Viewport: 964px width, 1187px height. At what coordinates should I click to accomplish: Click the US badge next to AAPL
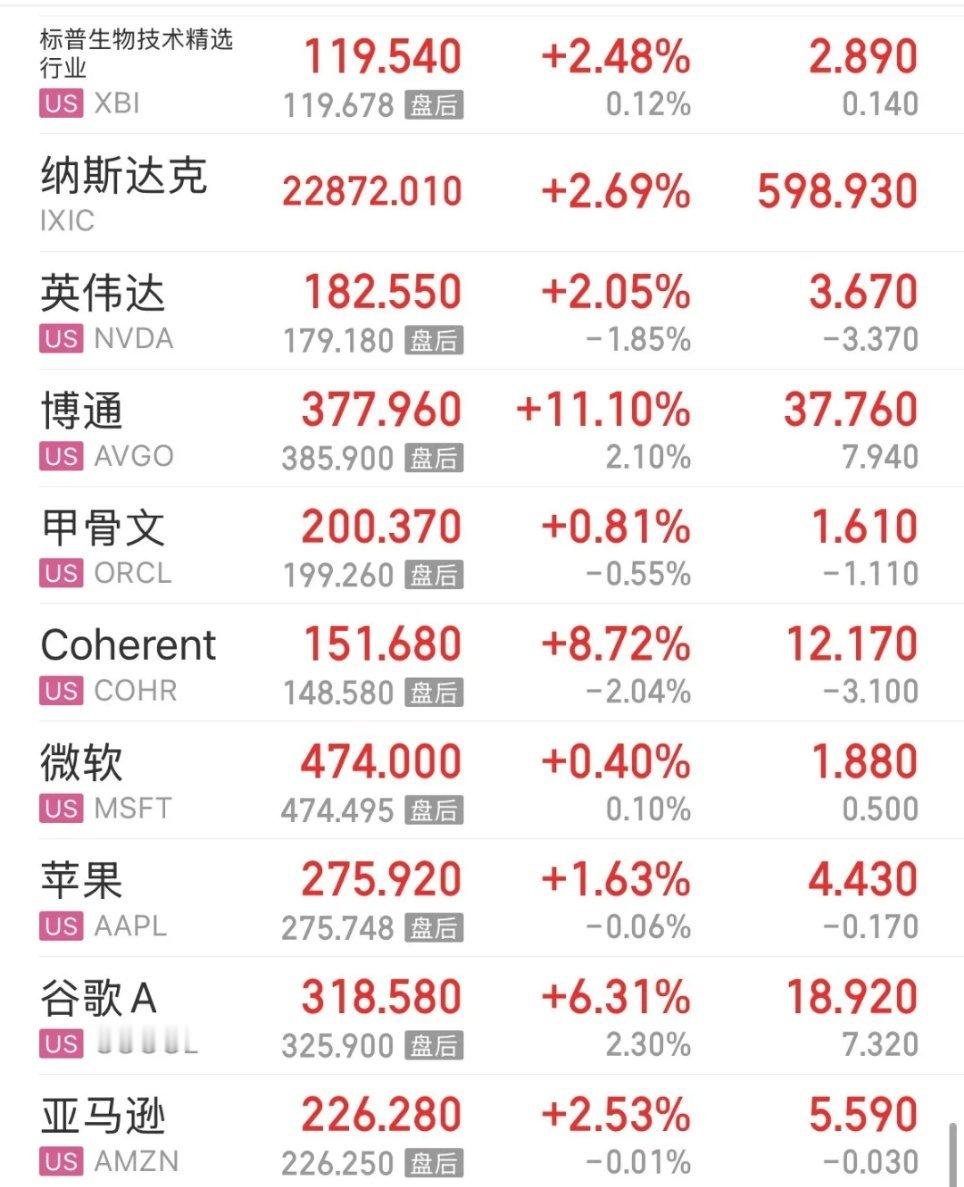(x=60, y=927)
